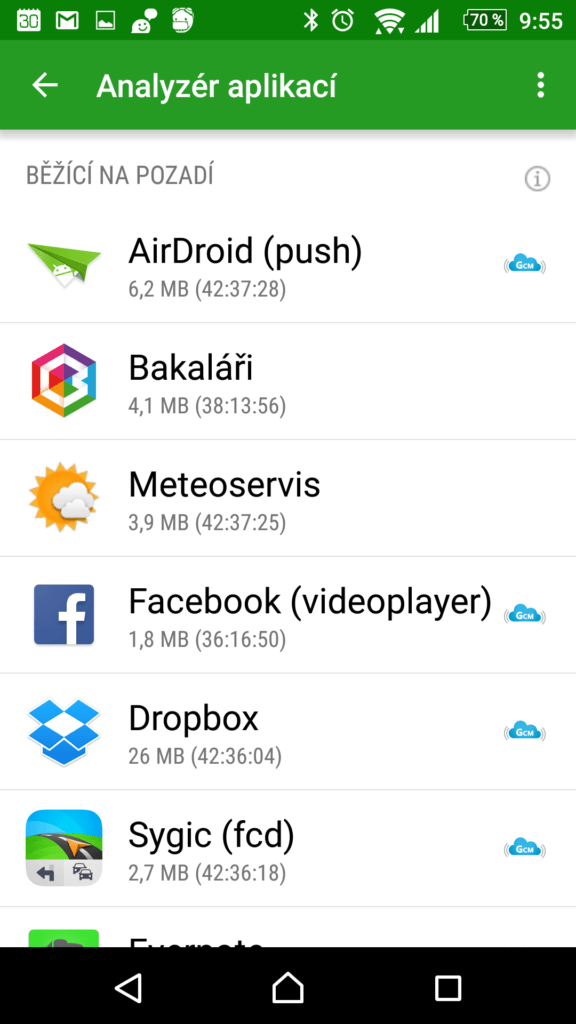Select the Bakaláři app row

tap(288, 381)
